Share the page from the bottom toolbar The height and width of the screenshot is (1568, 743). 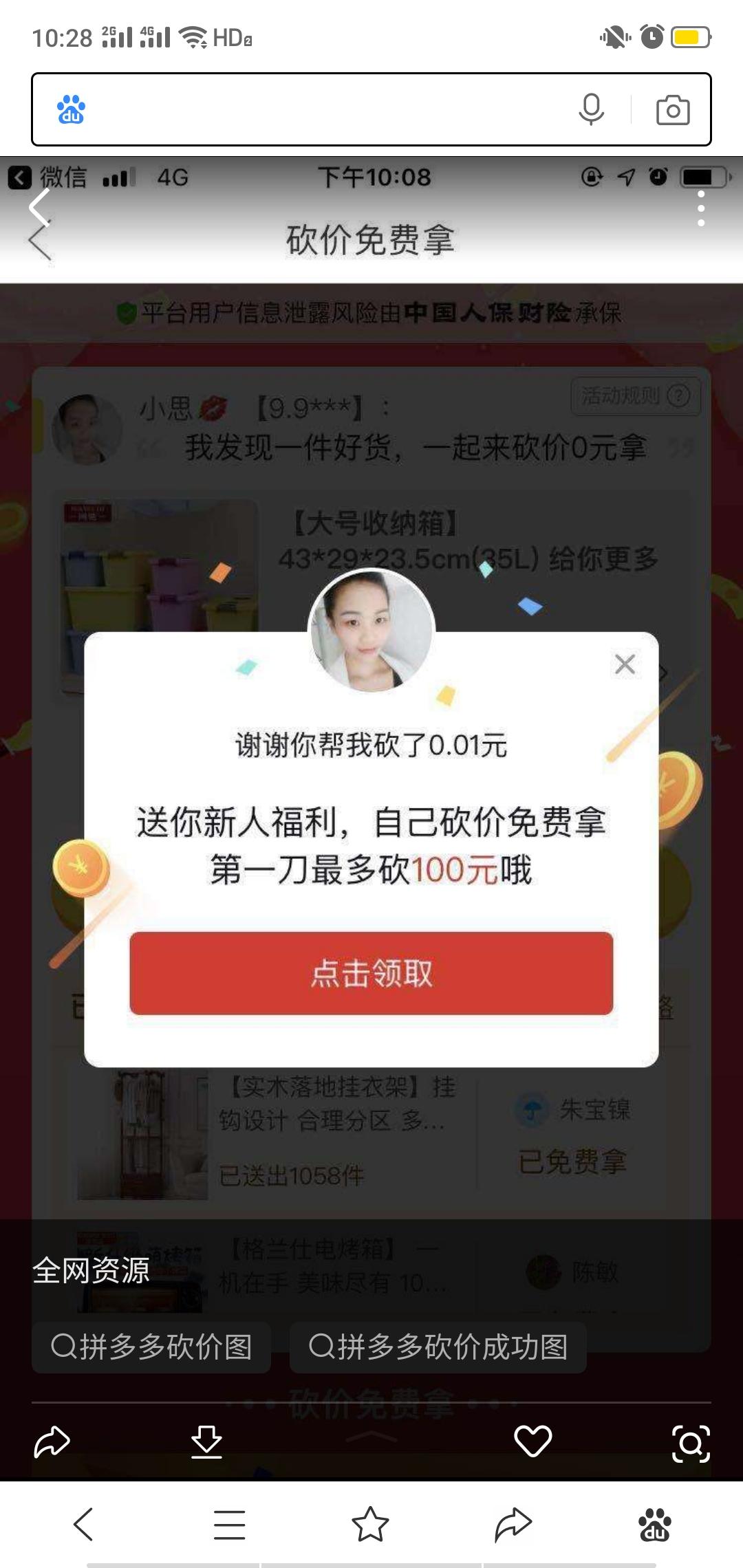(513, 1525)
